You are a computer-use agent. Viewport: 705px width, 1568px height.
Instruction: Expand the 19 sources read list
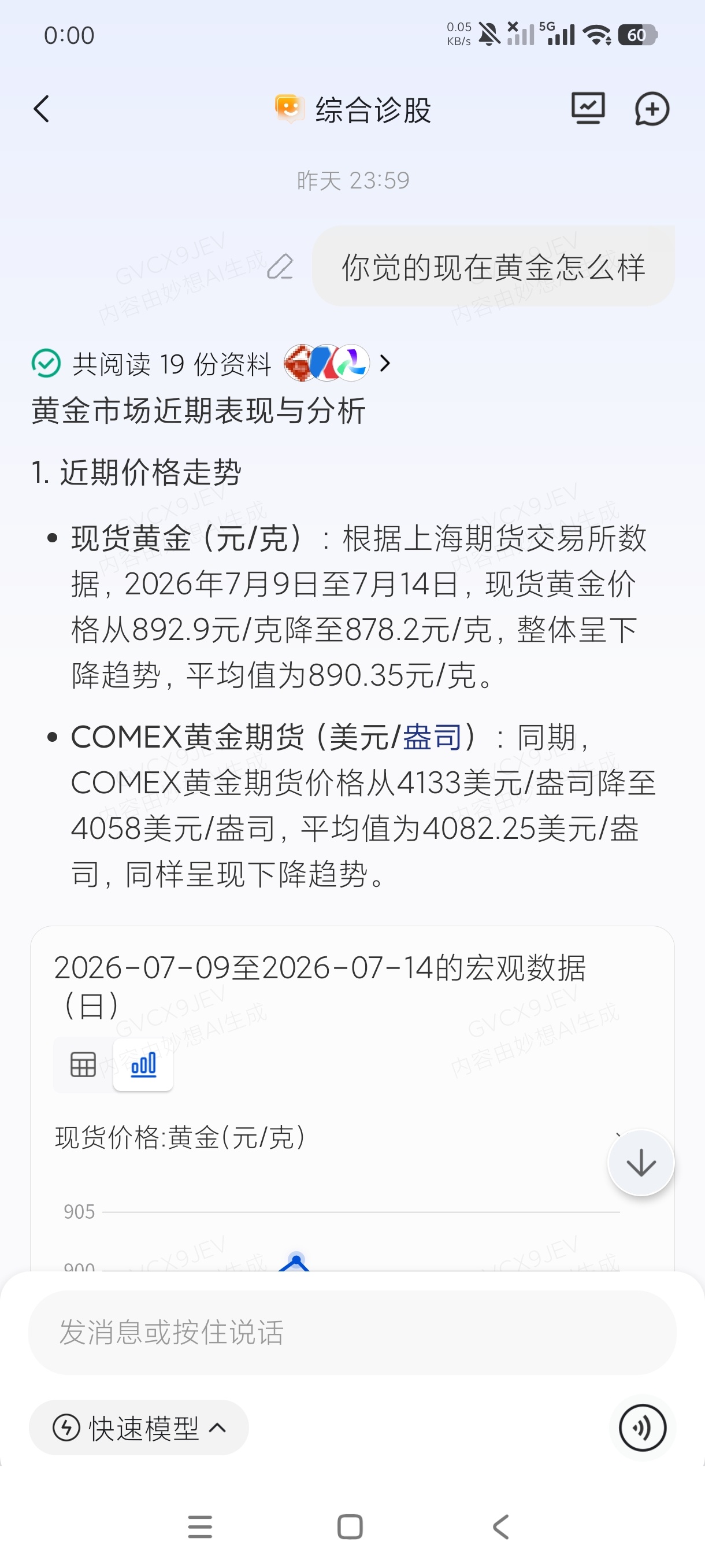tap(211, 364)
